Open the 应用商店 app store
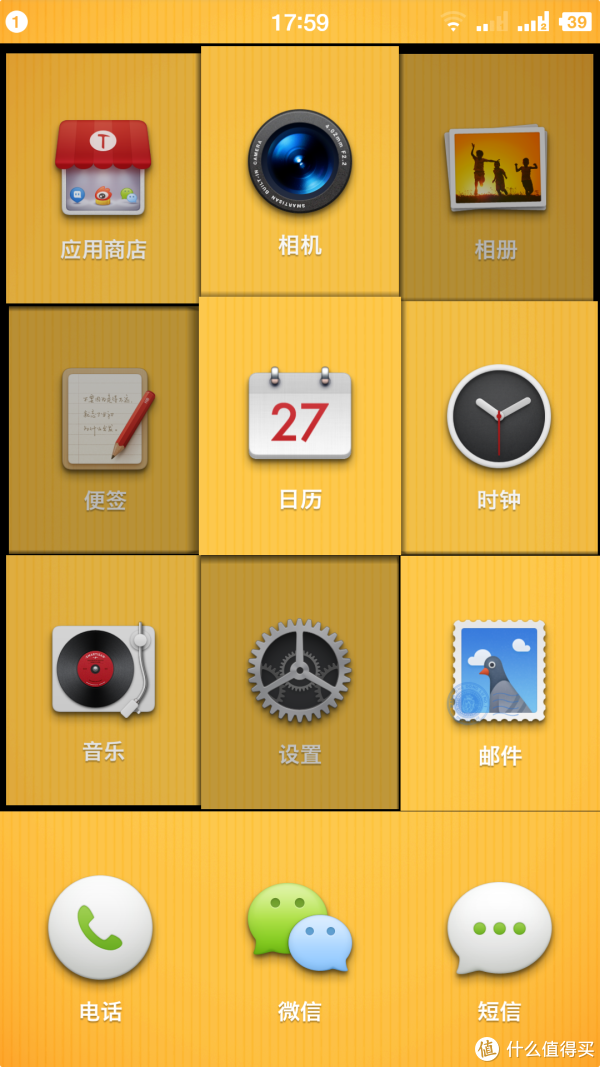The width and height of the screenshot is (600, 1067). [103, 168]
